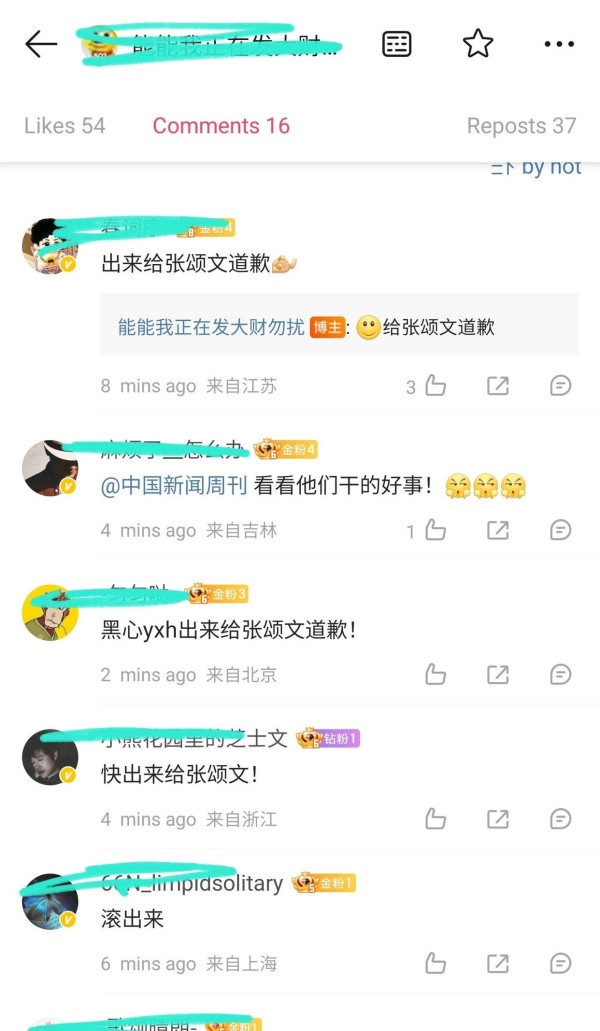The height and width of the screenshot is (1031, 600).
Task: Reply to the comment from 江苏
Action: 560,386
